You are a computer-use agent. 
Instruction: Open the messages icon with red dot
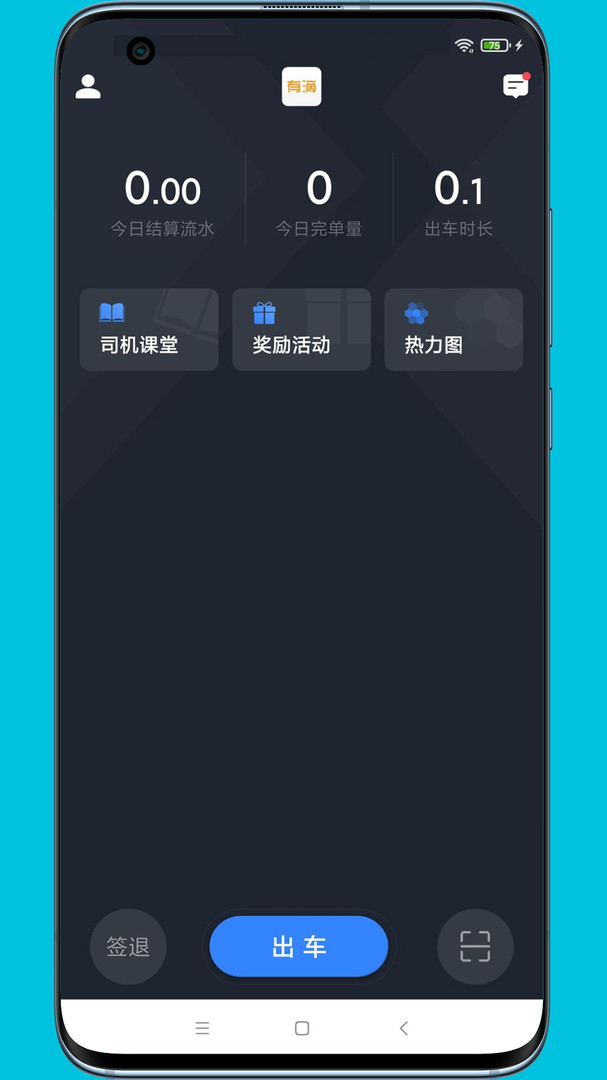(x=516, y=86)
